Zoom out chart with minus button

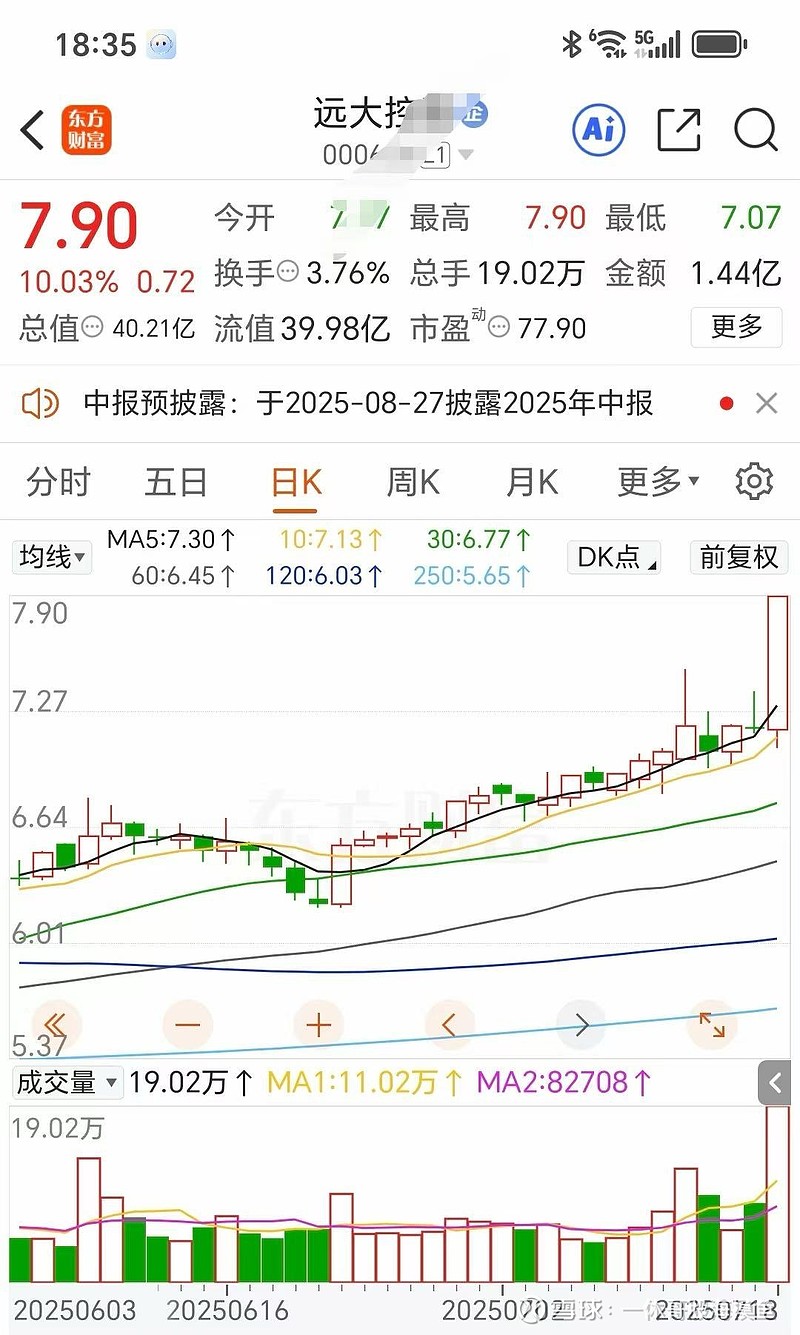tap(187, 1024)
